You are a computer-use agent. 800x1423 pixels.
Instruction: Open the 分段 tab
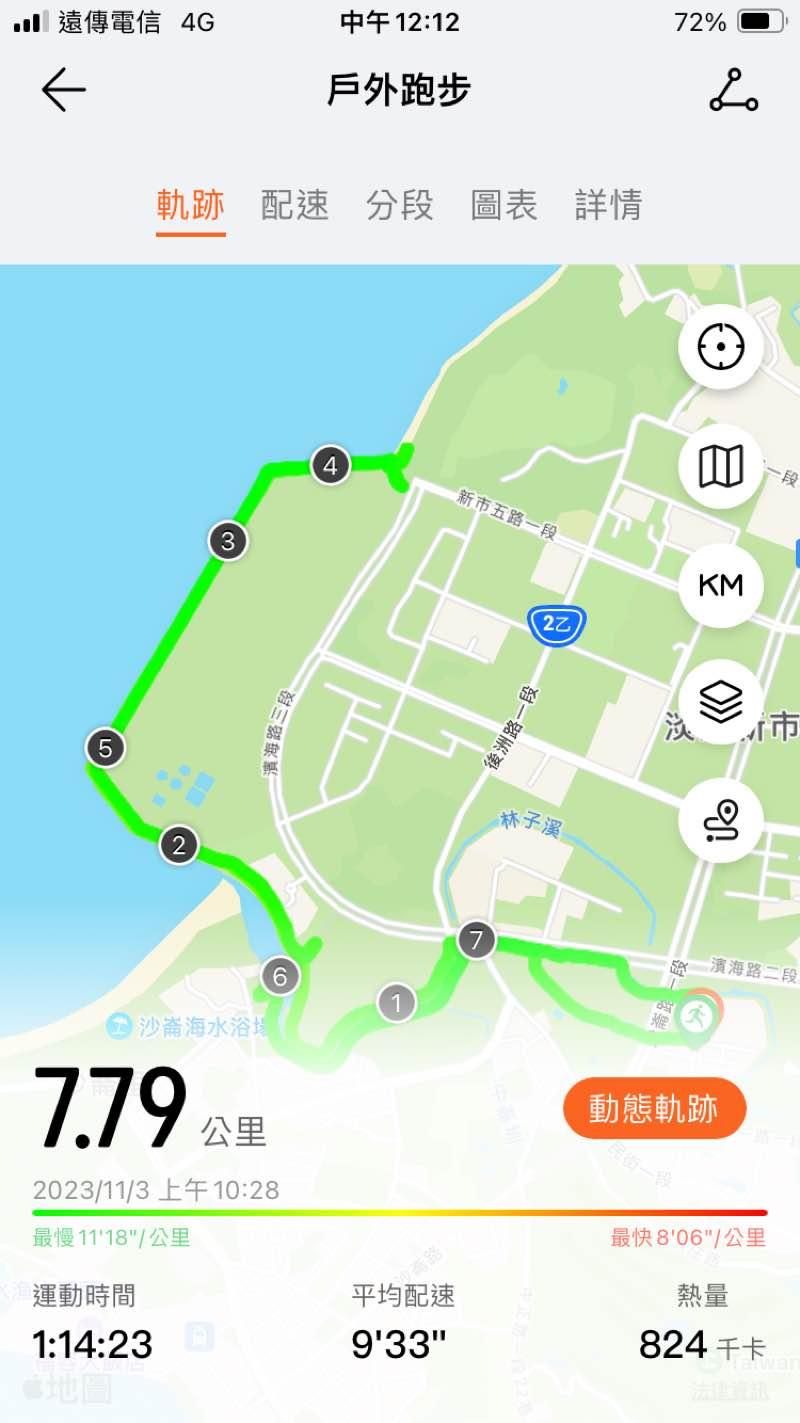click(399, 205)
